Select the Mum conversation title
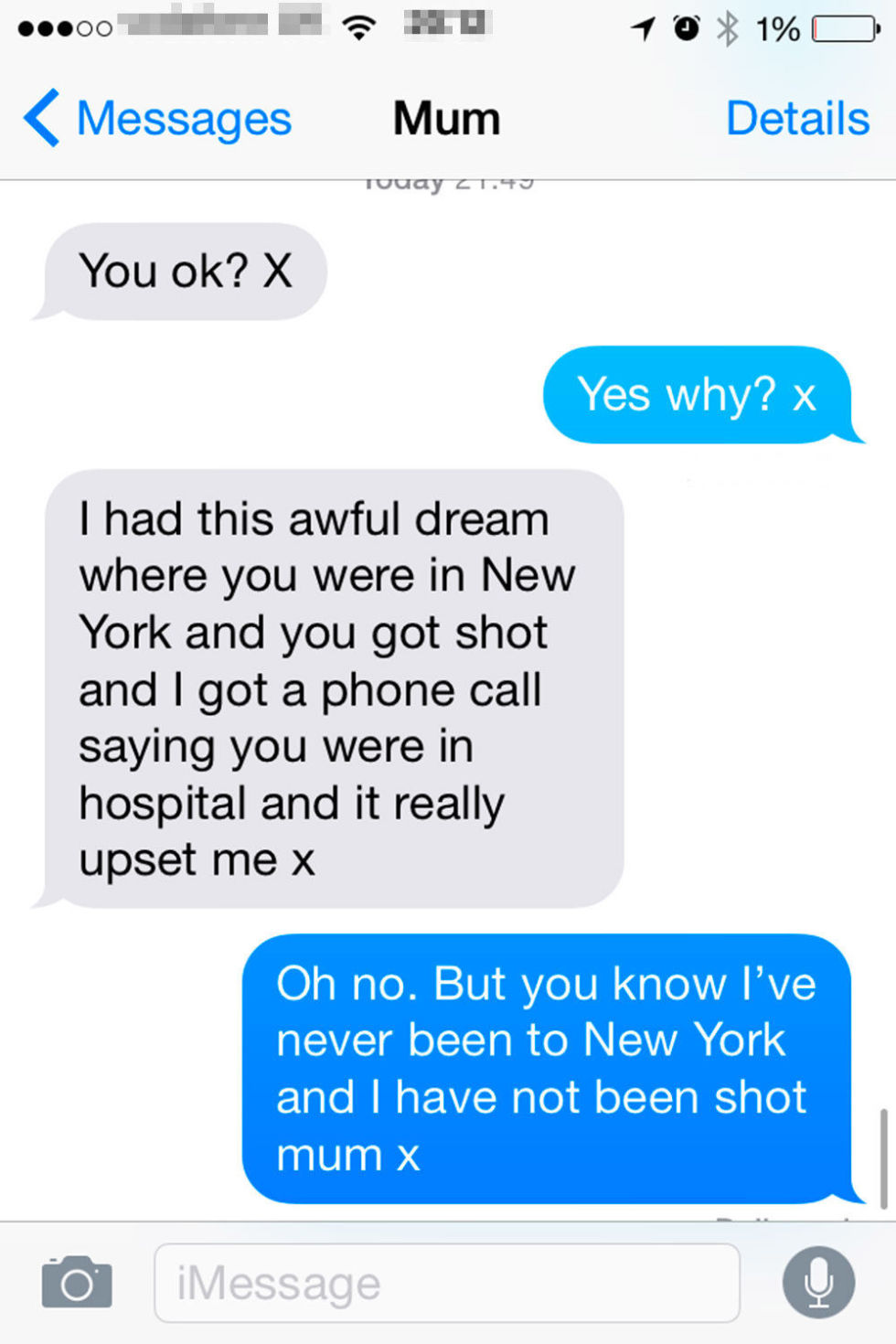 (446, 117)
